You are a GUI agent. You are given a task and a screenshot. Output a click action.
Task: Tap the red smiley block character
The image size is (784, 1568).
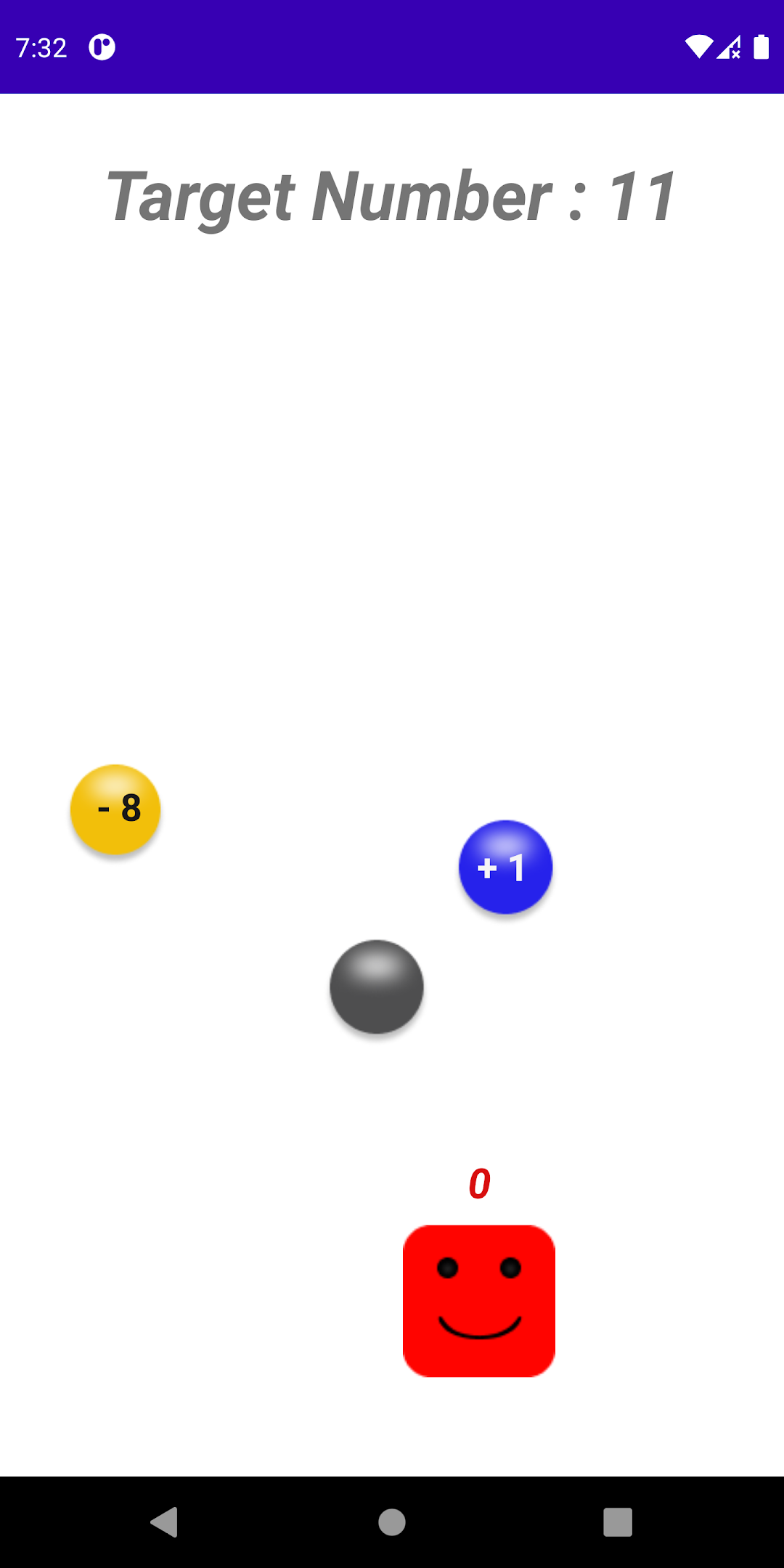(479, 1301)
